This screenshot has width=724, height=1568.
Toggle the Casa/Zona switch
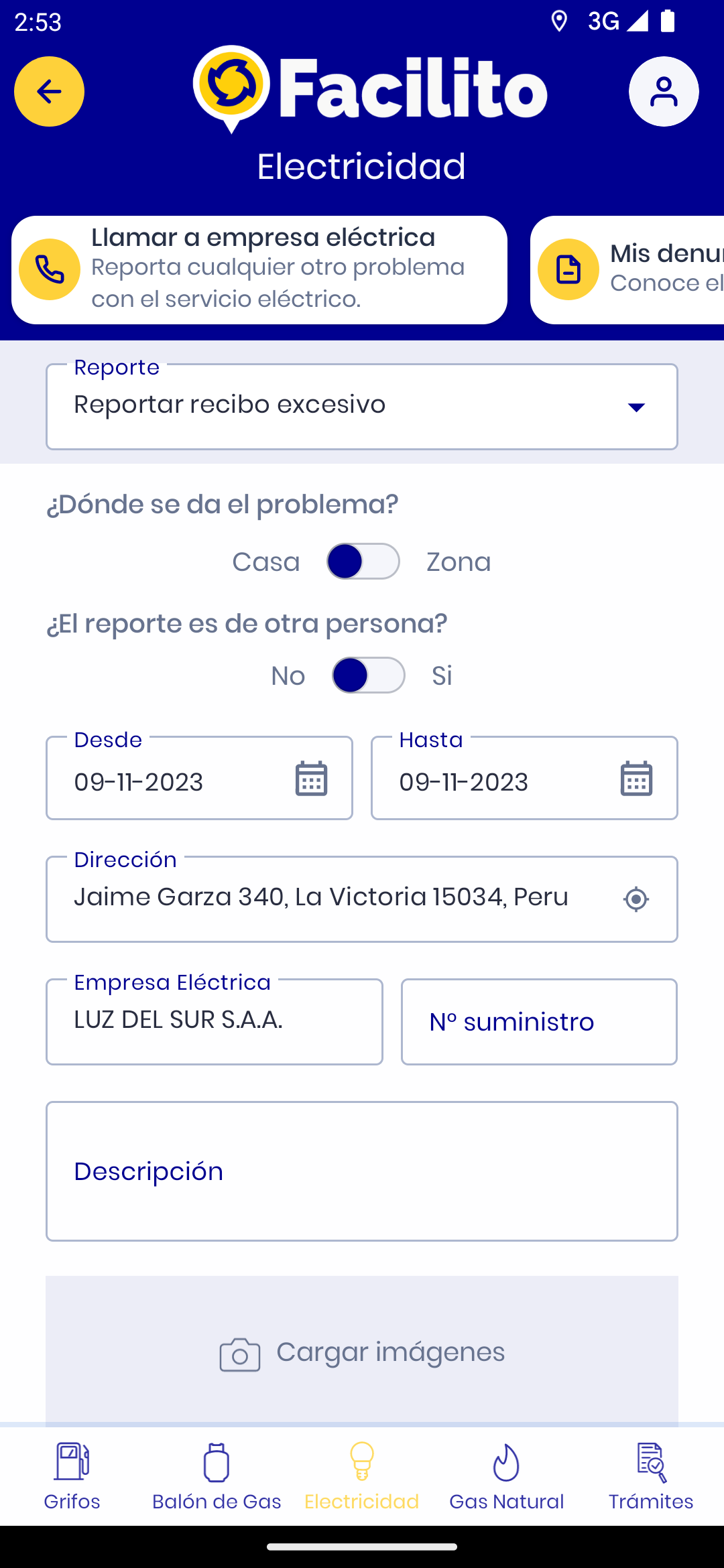point(363,562)
